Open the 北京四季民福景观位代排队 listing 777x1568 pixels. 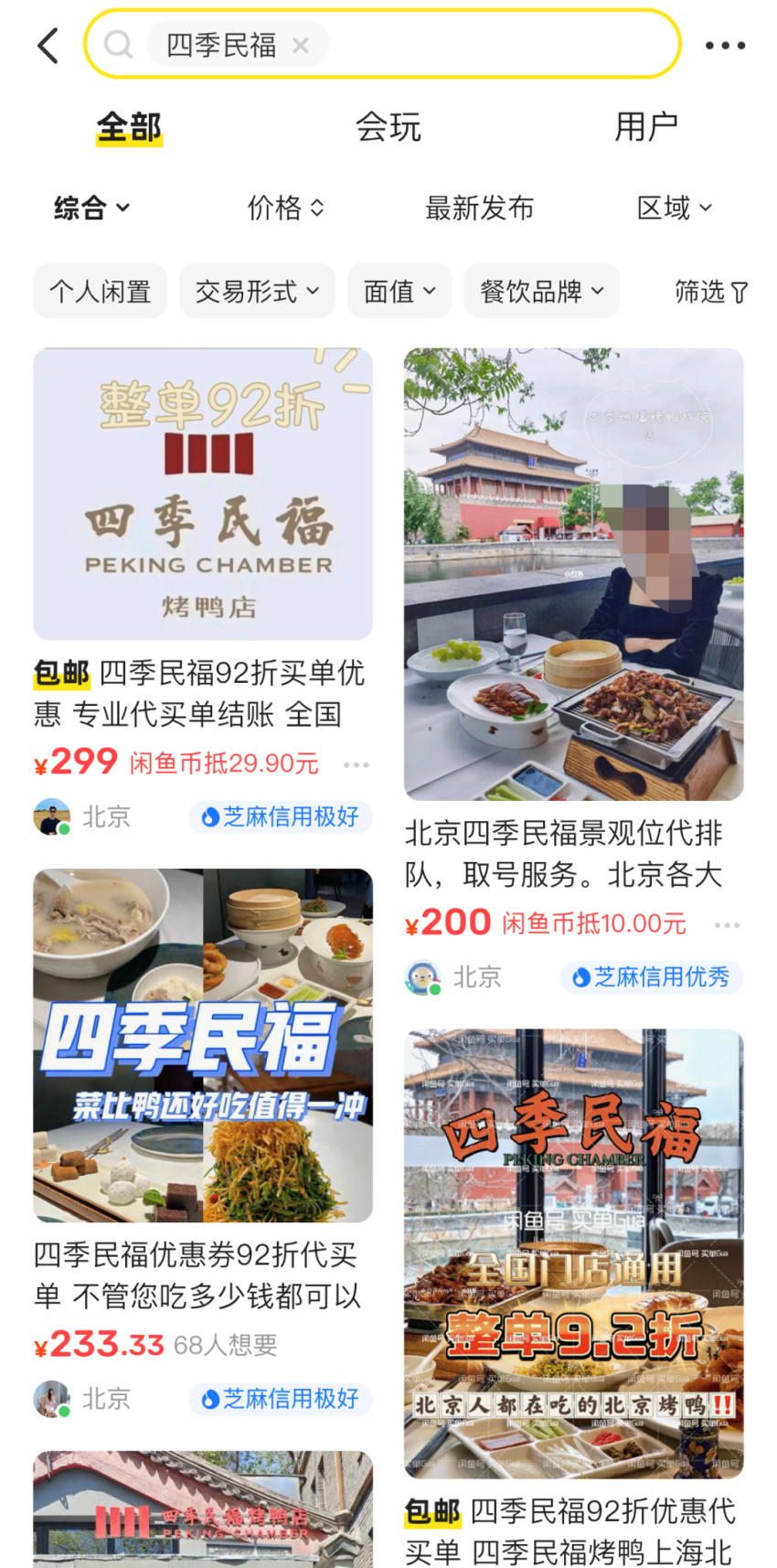point(574,576)
